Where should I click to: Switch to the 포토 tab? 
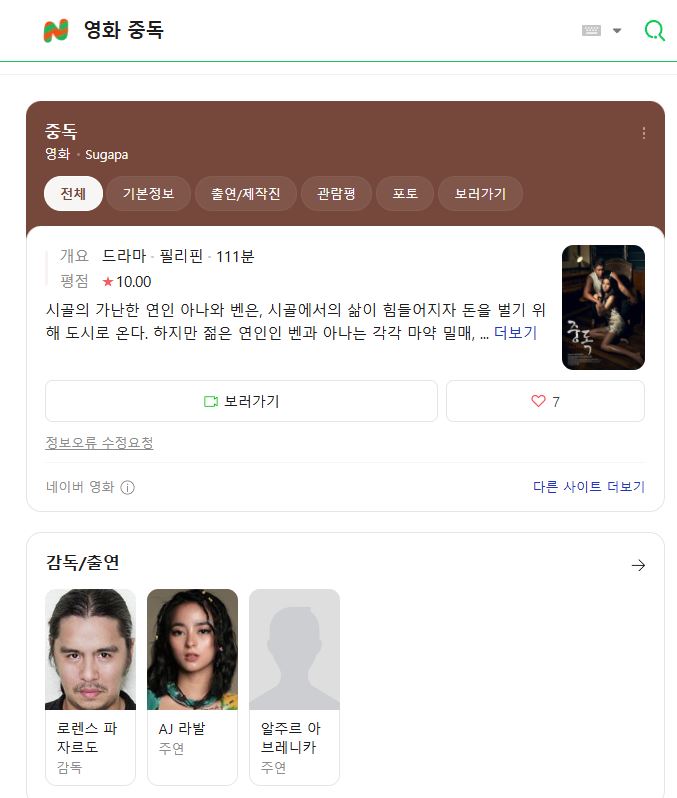(x=404, y=194)
